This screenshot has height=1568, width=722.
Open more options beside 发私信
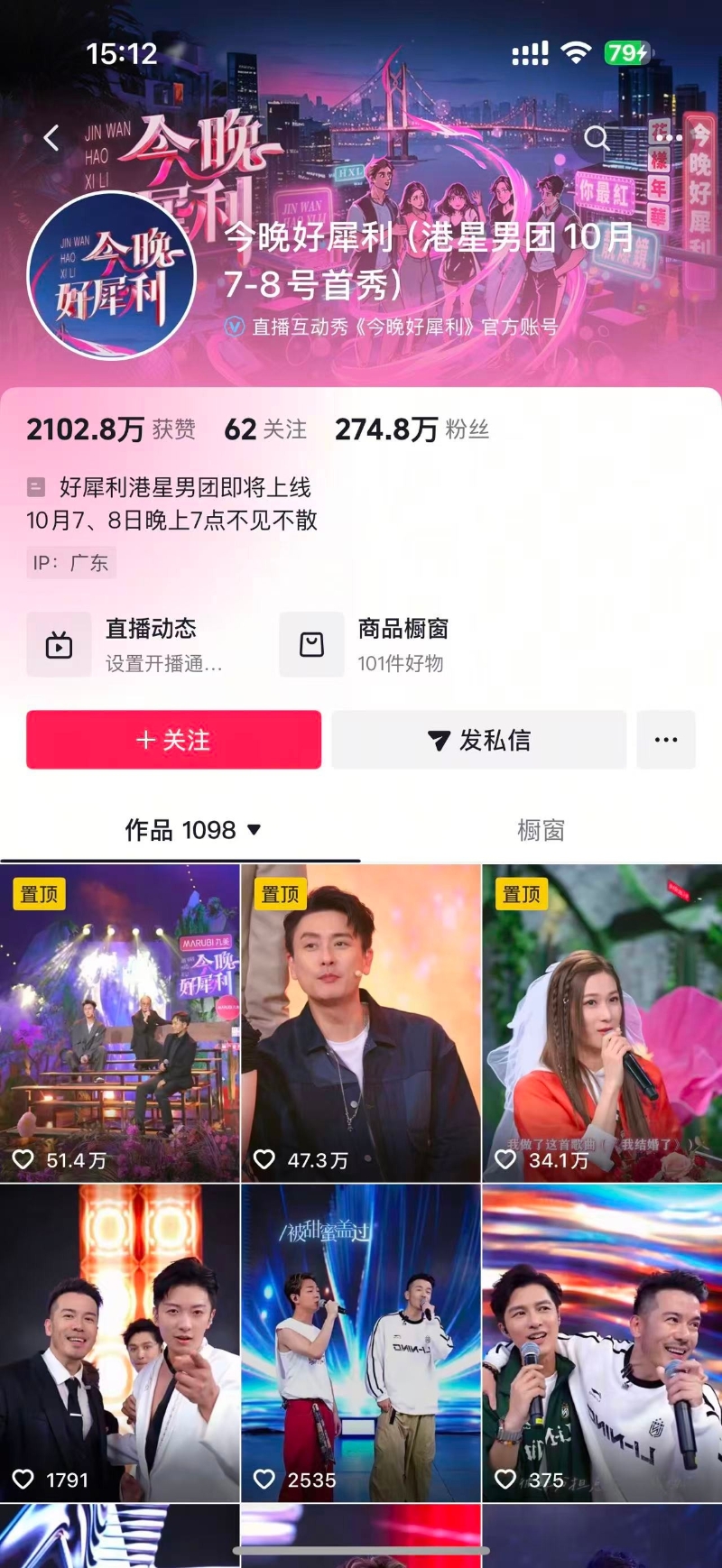click(x=666, y=740)
